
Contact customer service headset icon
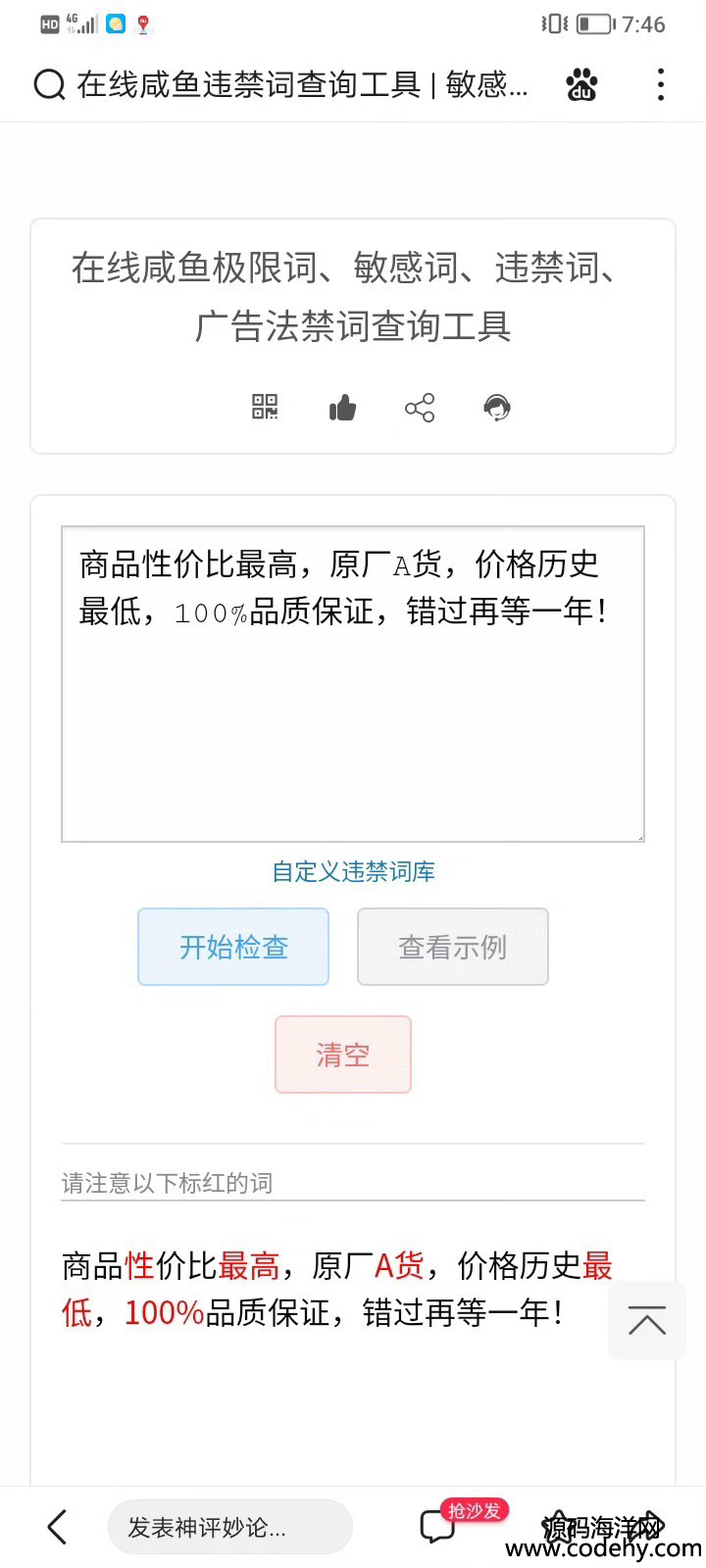(x=497, y=407)
